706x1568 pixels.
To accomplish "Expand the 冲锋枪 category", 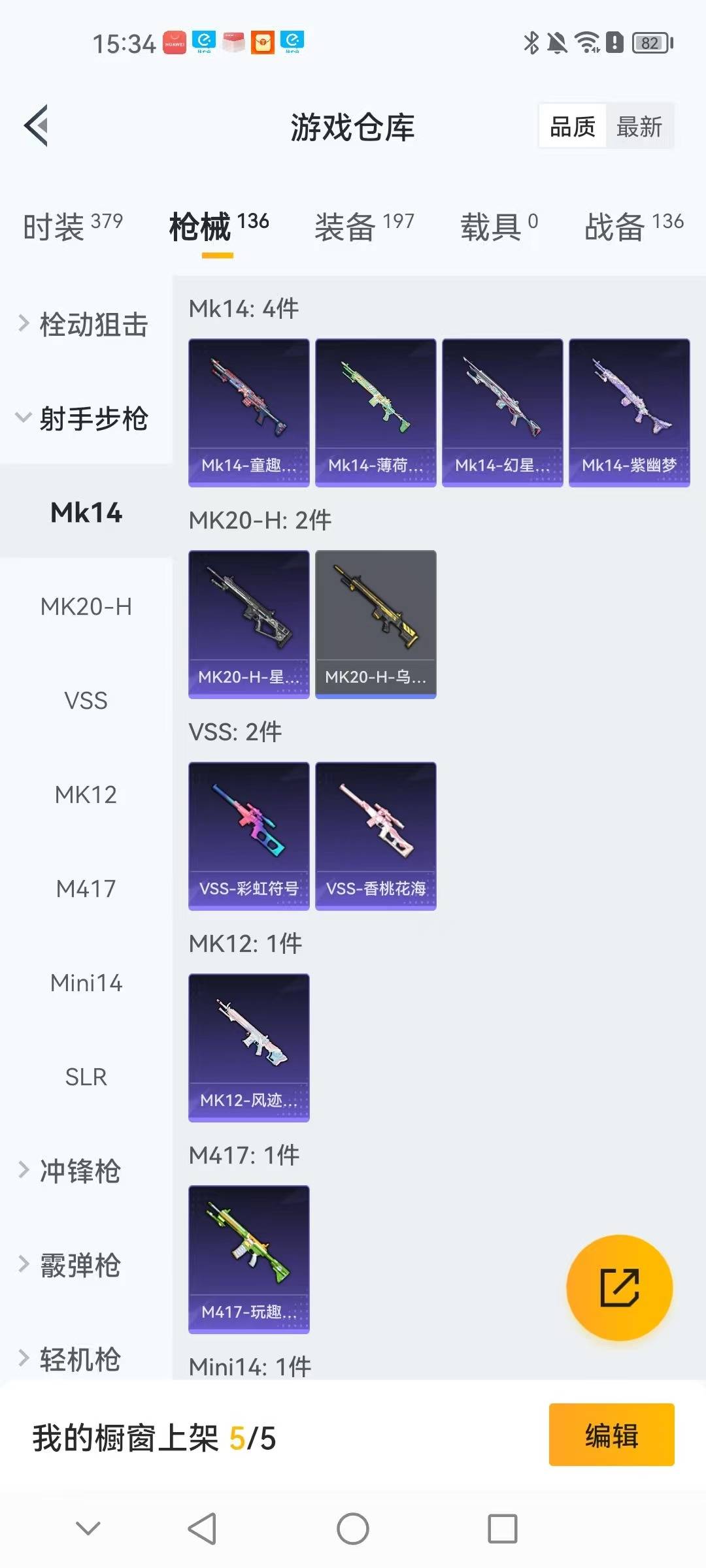I will pyautogui.click(x=71, y=1171).
